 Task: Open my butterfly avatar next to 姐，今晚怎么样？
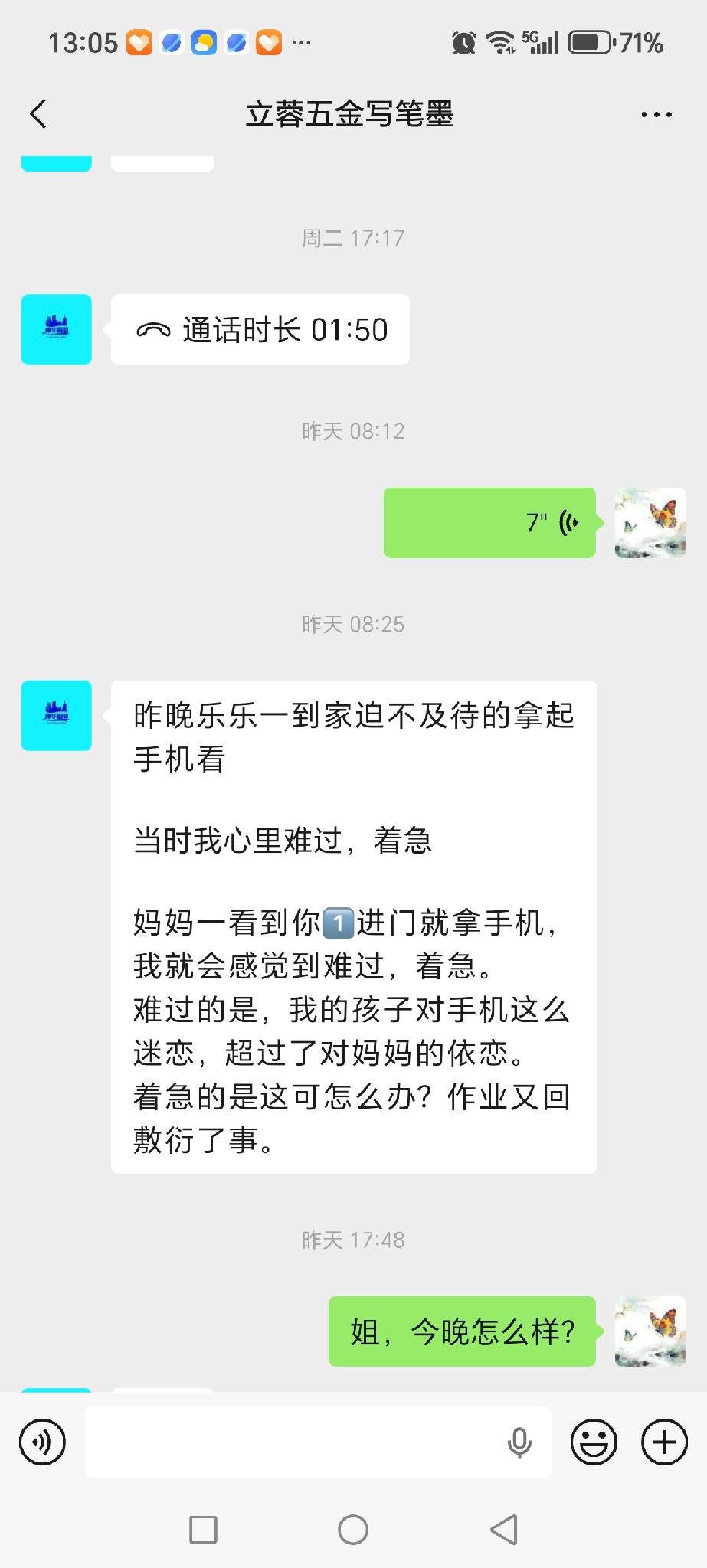(650, 1331)
